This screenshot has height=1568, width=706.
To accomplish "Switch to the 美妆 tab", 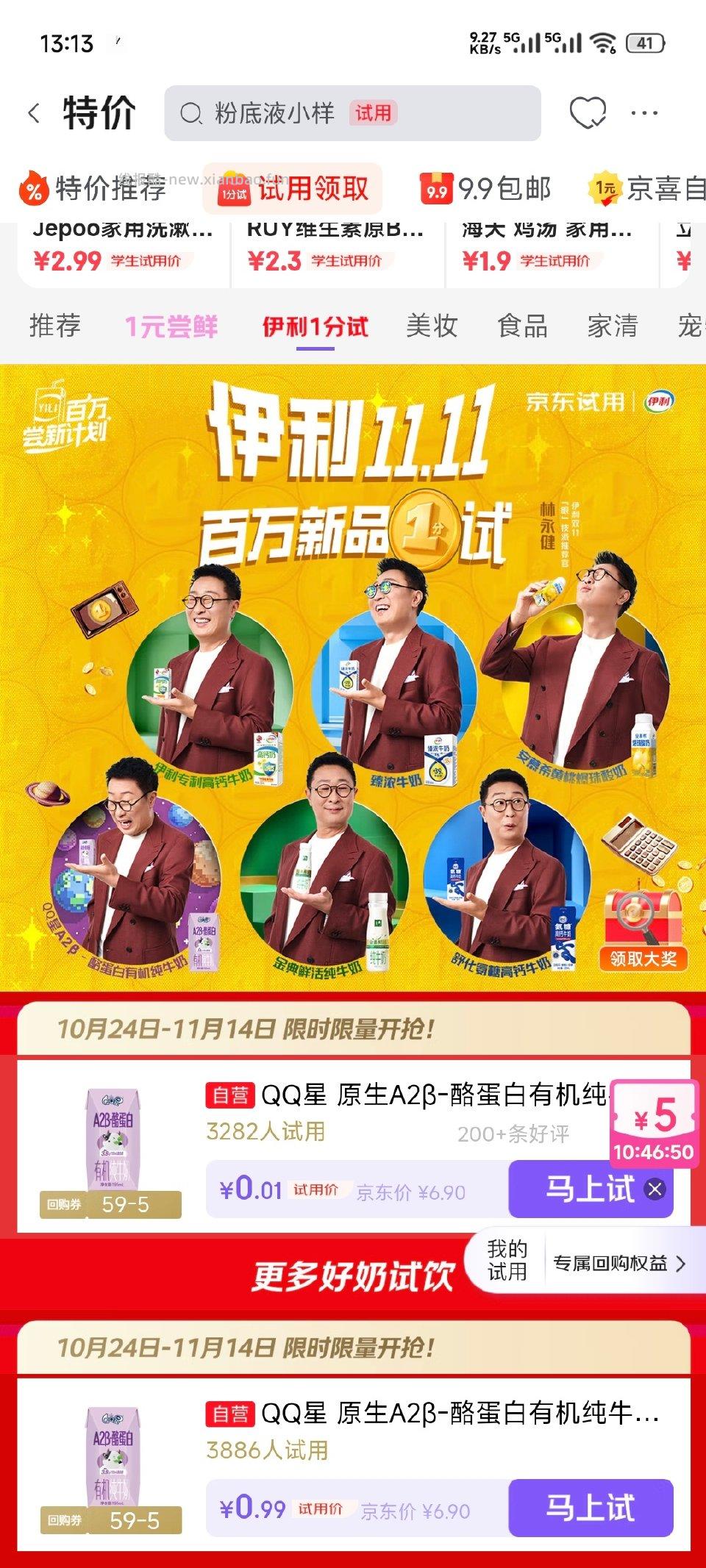I will click(432, 326).
